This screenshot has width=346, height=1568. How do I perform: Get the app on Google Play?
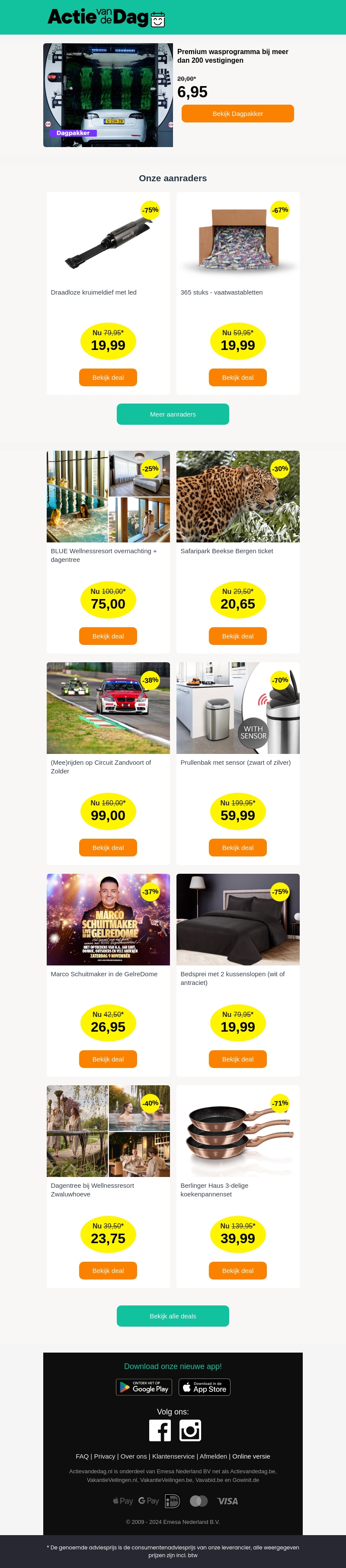pos(144,1387)
